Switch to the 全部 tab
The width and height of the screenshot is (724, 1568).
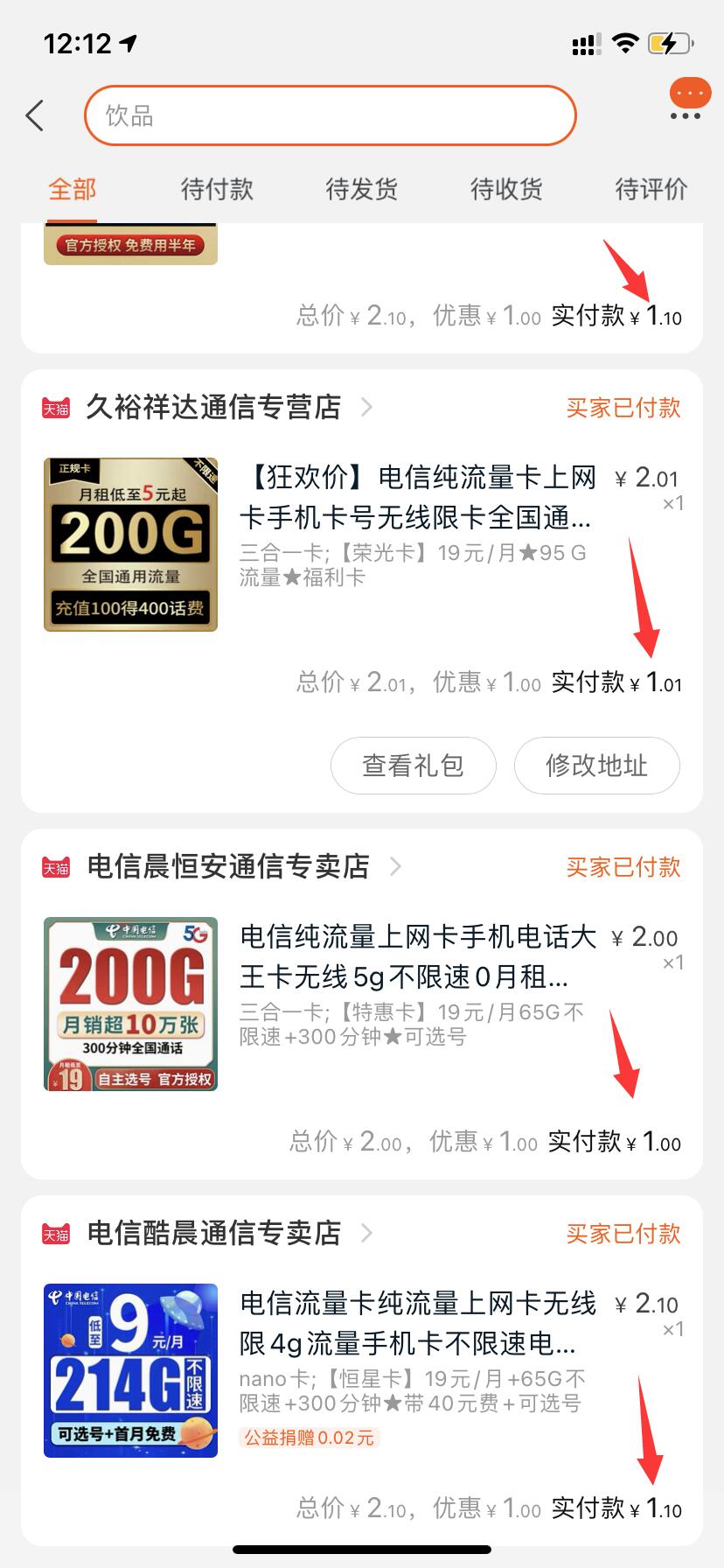click(x=72, y=189)
